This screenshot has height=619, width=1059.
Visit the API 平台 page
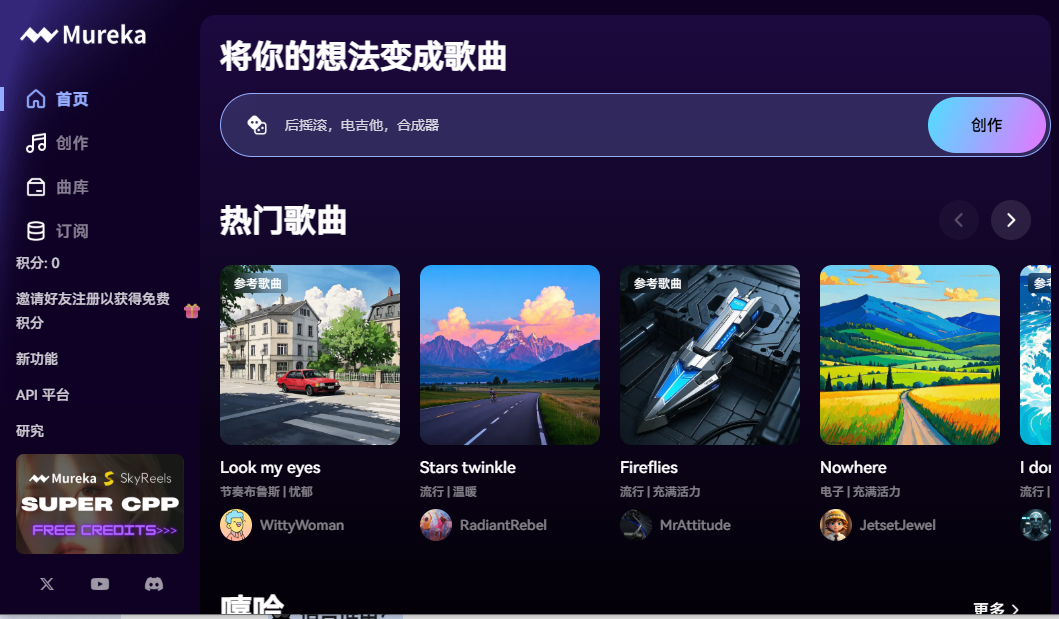pos(43,395)
